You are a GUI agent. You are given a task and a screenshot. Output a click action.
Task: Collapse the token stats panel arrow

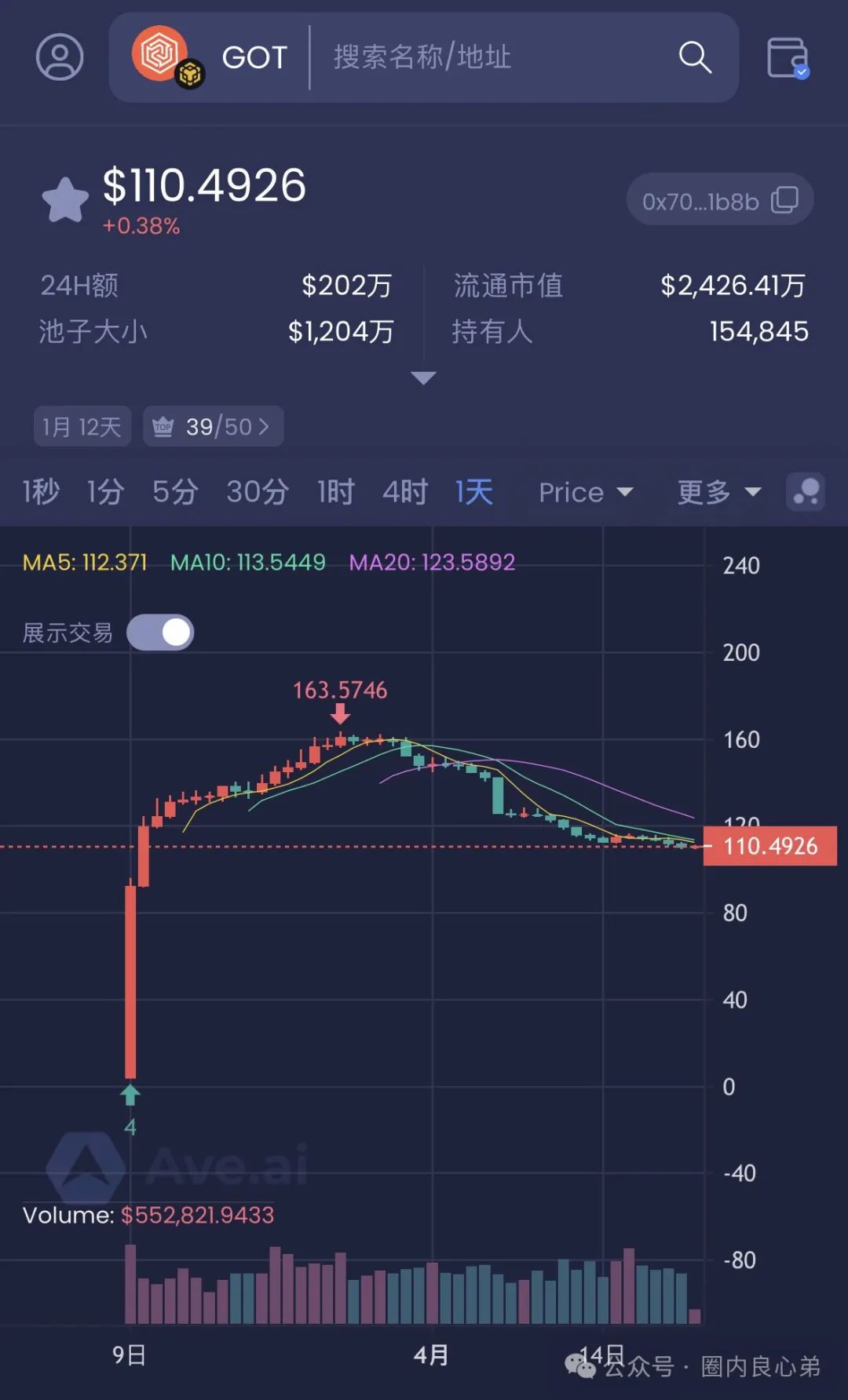(424, 377)
